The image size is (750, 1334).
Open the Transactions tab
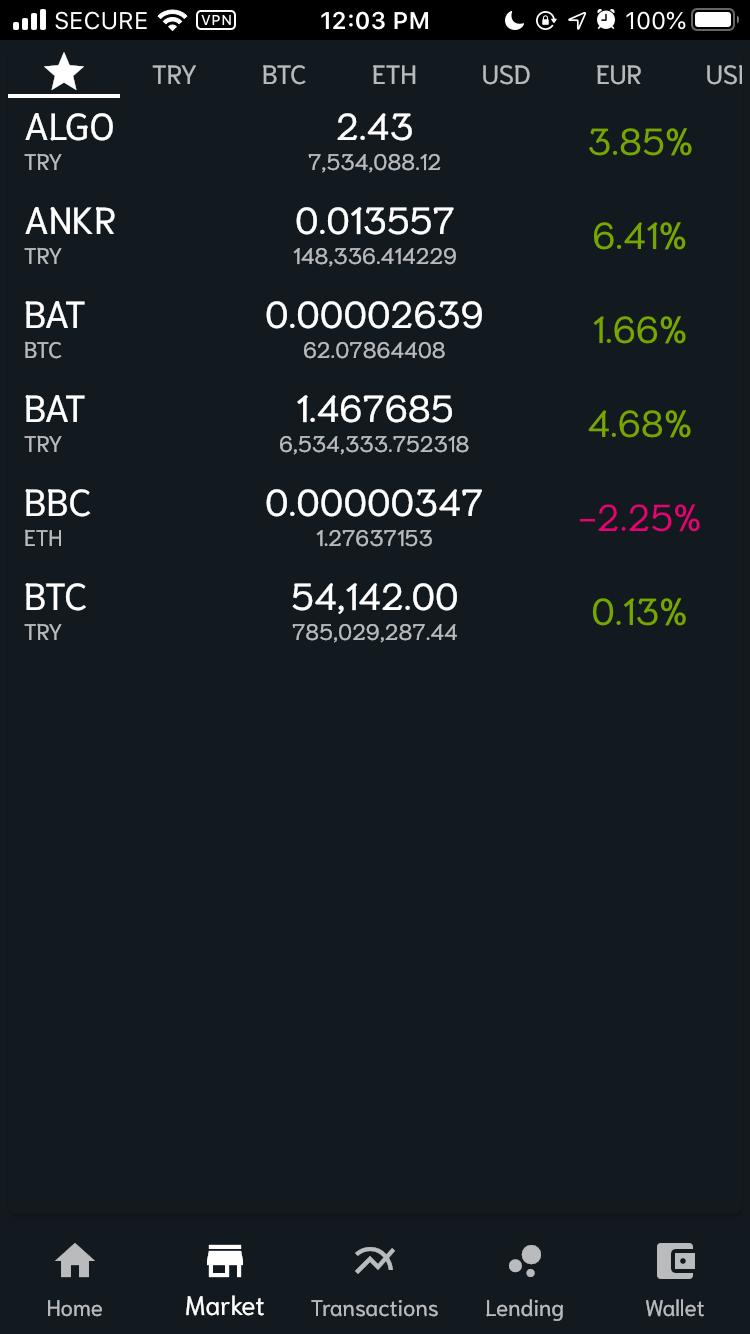375,1280
